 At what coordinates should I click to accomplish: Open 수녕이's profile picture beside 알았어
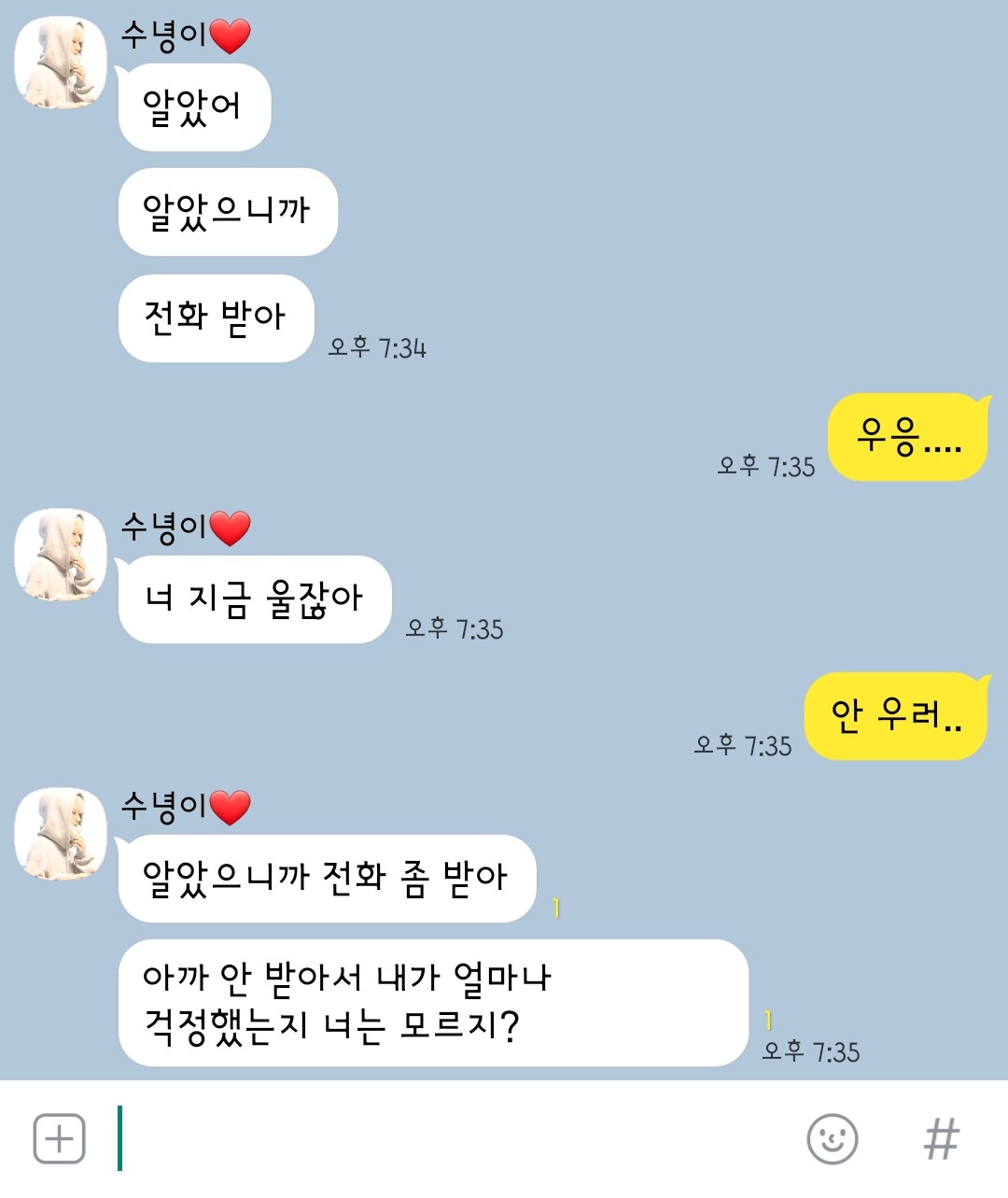coord(61,63)
